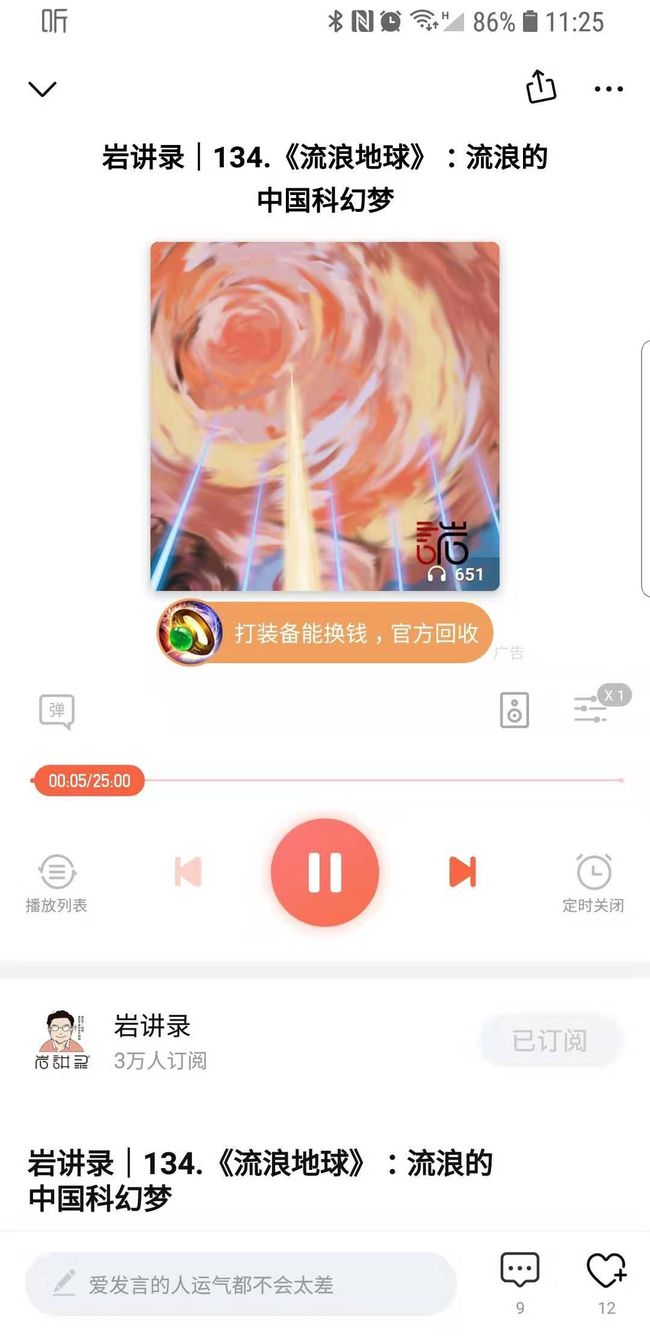Screen dimensions: 650x1336
Task: Open the album cover artwork
Action: (x=325, y=416)
